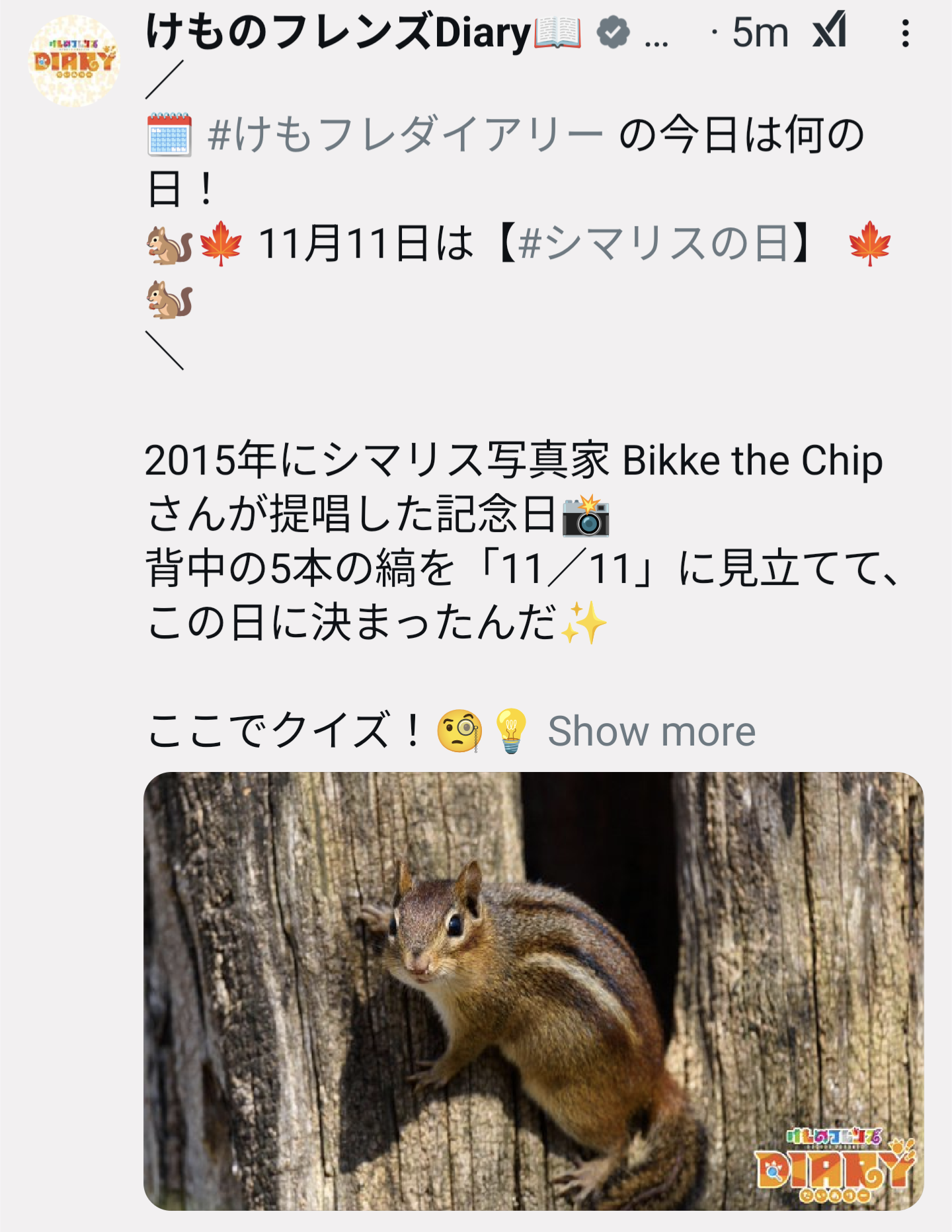This screenshot has height=1232, width=952.
Task: Open the けものフレンズDiary profile avatar
Action: point(73,61)
